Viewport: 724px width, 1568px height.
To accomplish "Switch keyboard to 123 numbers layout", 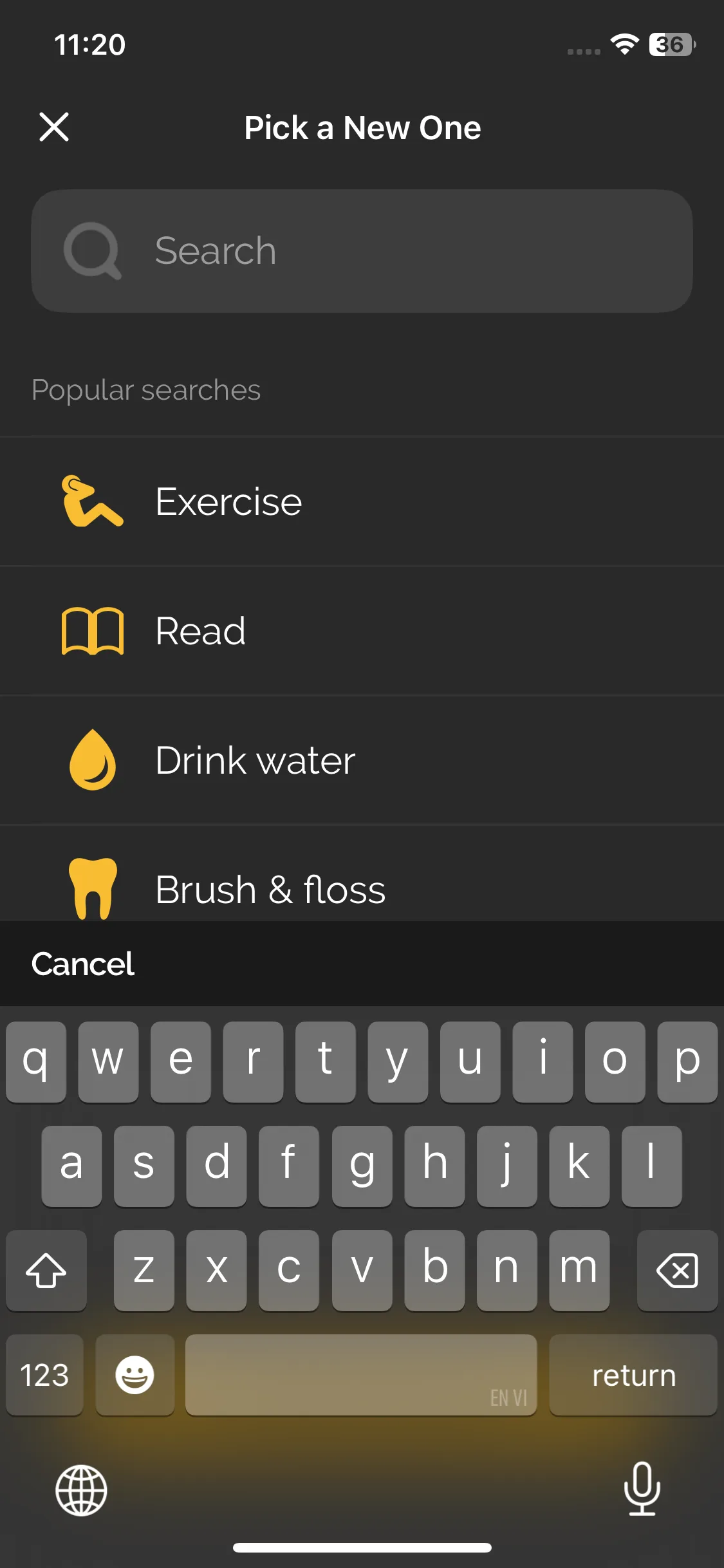I will (44, 1376).
